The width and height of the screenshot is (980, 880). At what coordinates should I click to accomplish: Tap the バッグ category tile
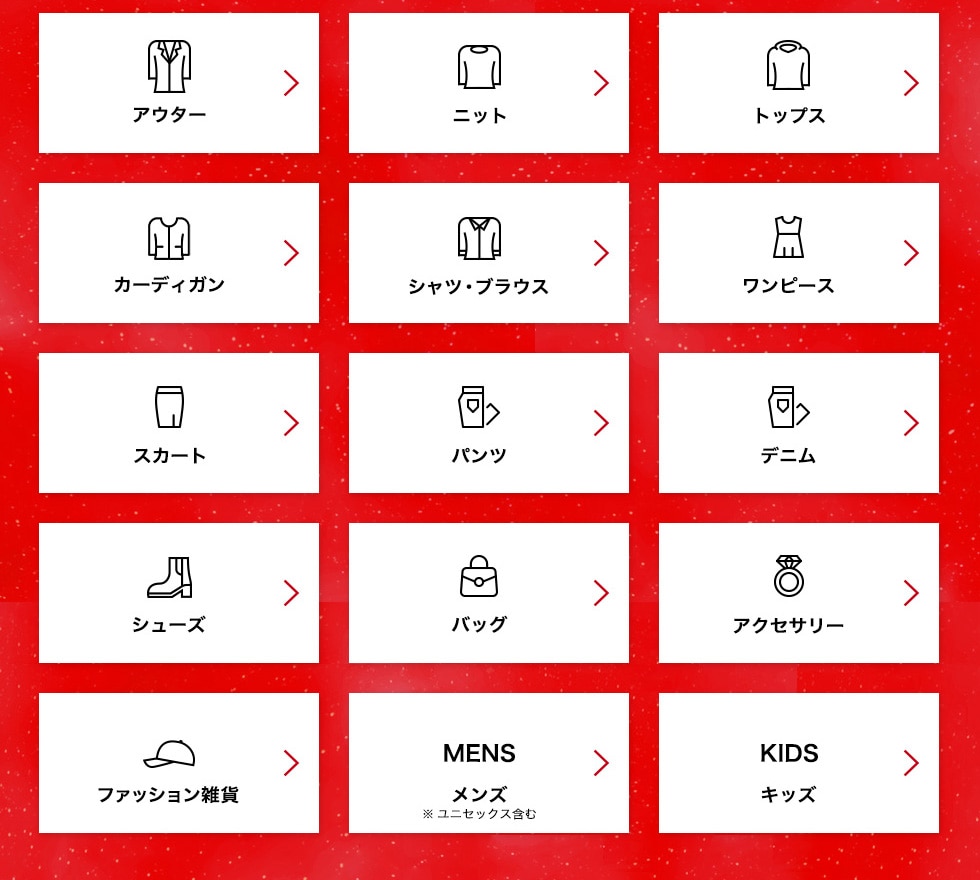(488, 593)
